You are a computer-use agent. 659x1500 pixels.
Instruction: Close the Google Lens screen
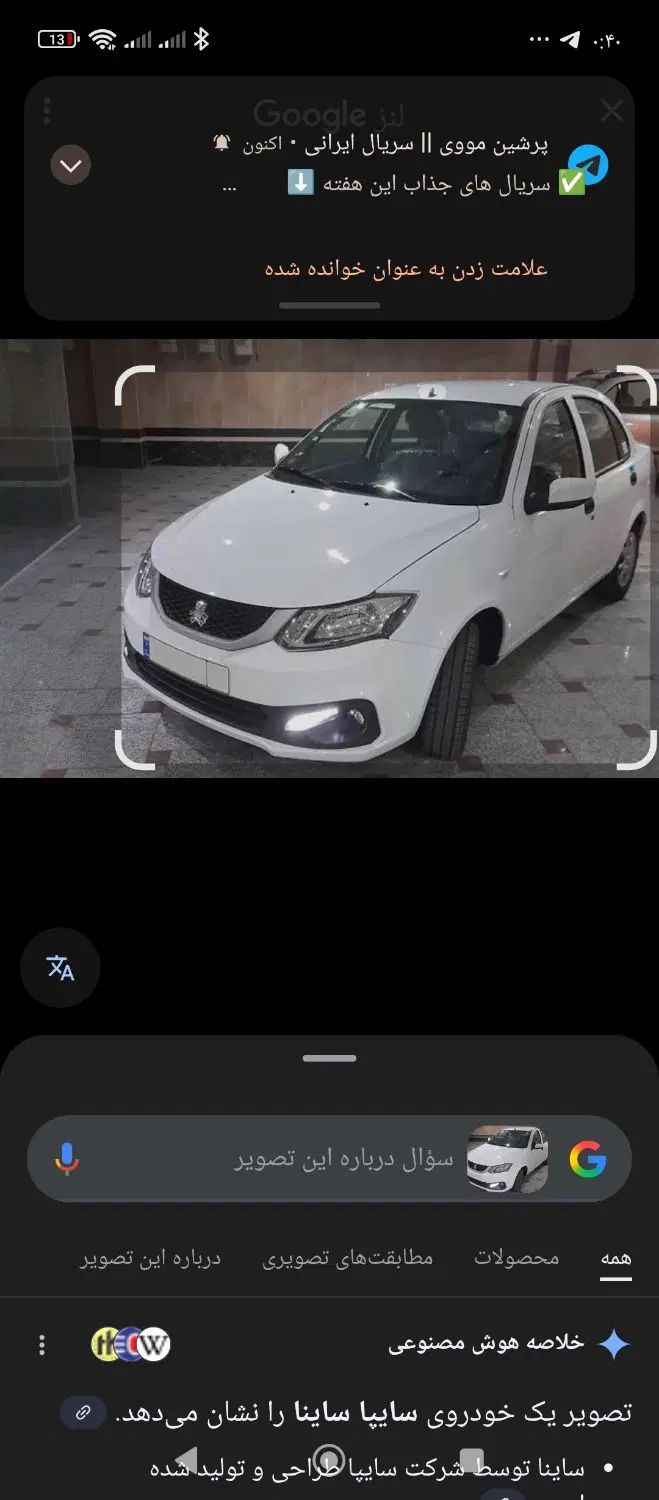pyautogui.click(x=611, y=111)
